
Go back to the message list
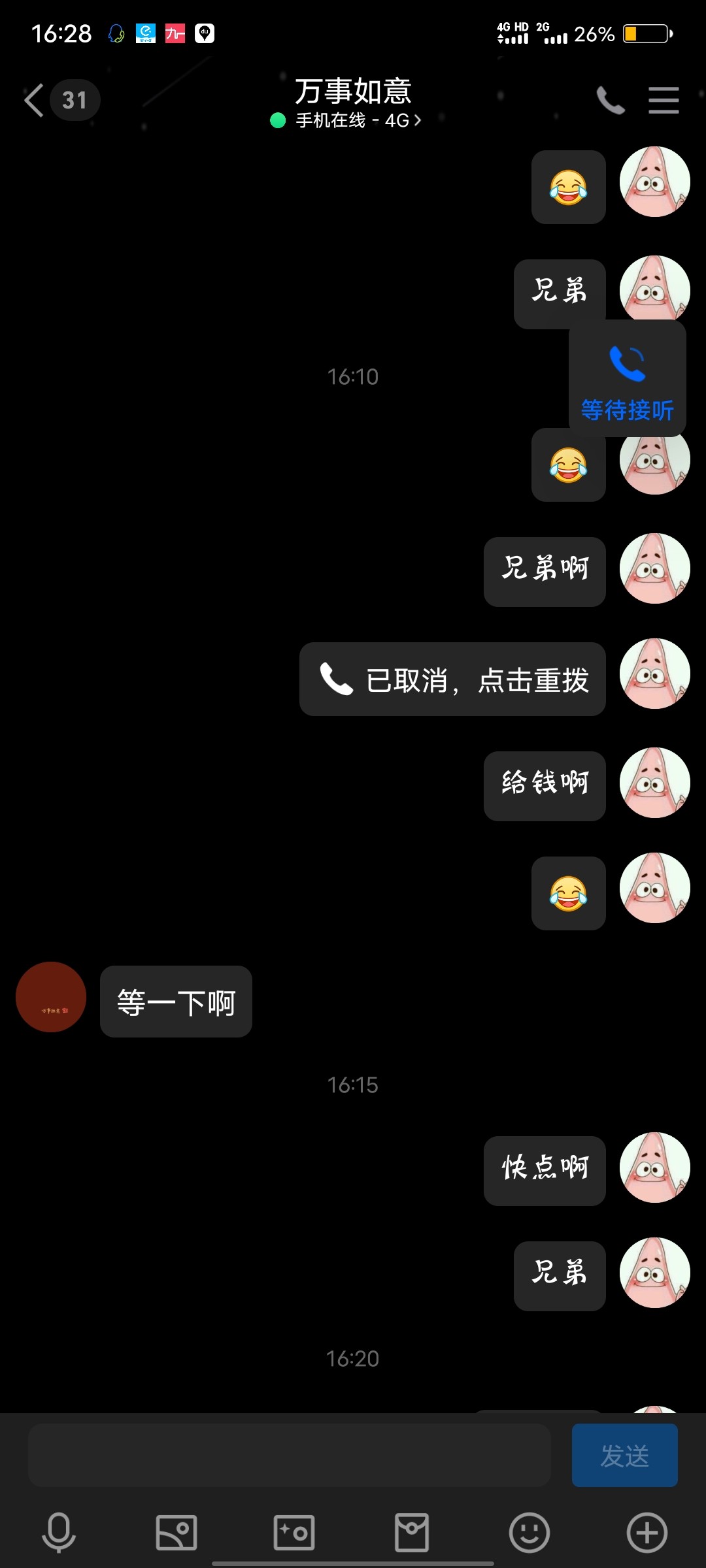(34, 100)
